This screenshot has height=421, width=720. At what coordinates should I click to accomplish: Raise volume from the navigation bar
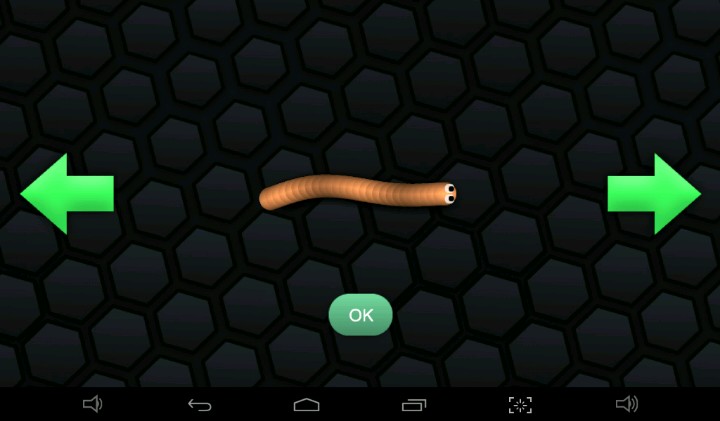tap(627, 404)
